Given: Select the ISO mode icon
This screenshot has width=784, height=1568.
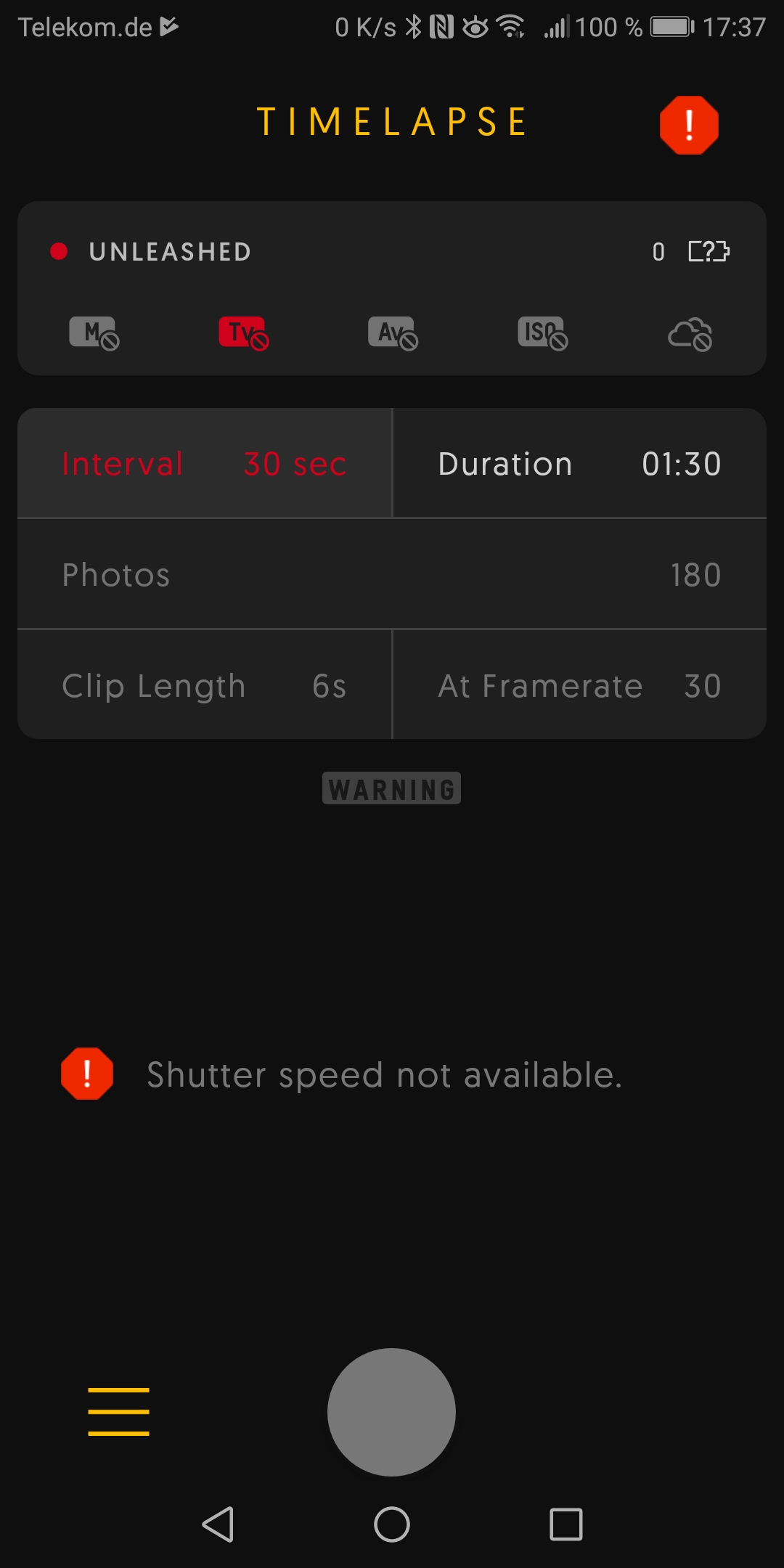Looking at the screenshot, I should tap(542, 334).
